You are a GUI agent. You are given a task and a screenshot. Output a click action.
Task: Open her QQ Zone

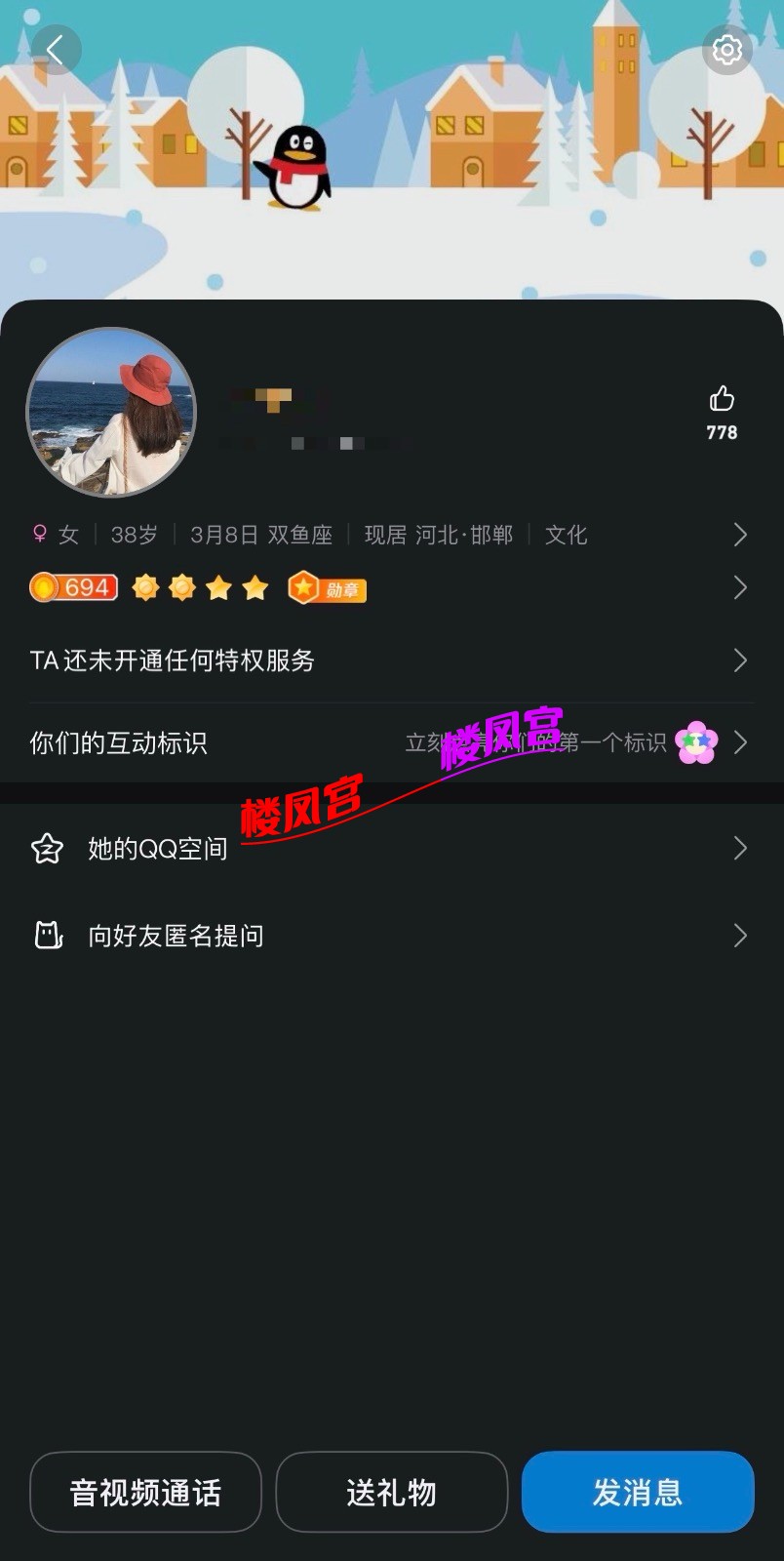pos(390,849)
